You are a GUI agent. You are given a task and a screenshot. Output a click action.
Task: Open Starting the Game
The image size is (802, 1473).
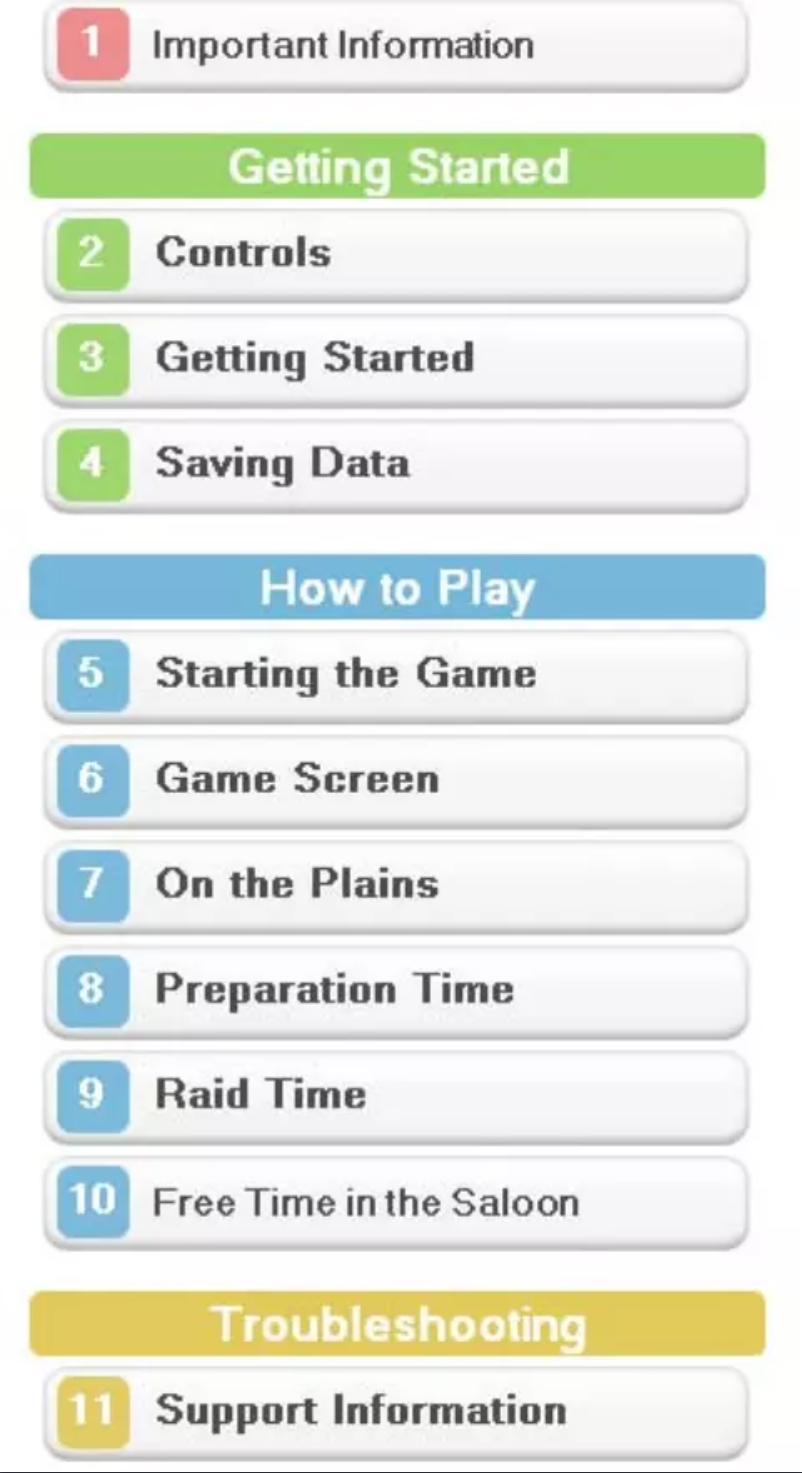tap(395, 674)
